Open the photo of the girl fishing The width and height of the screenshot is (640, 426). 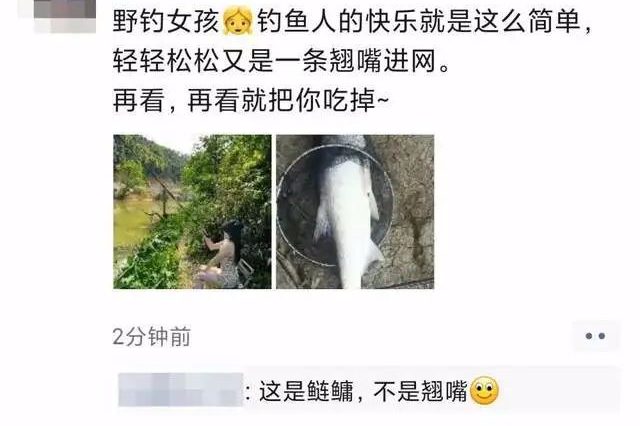coord(191,211)
